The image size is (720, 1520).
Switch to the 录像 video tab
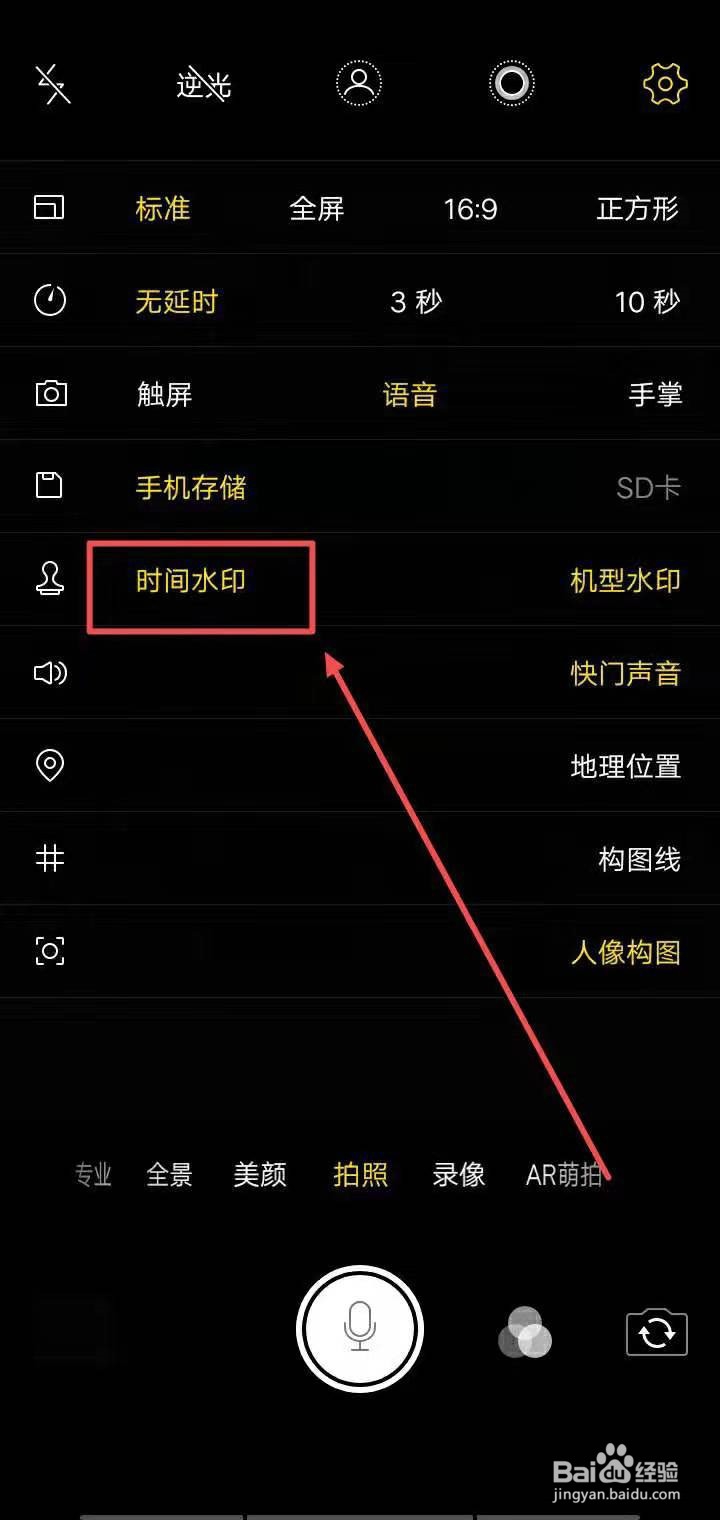[457, 1175]
